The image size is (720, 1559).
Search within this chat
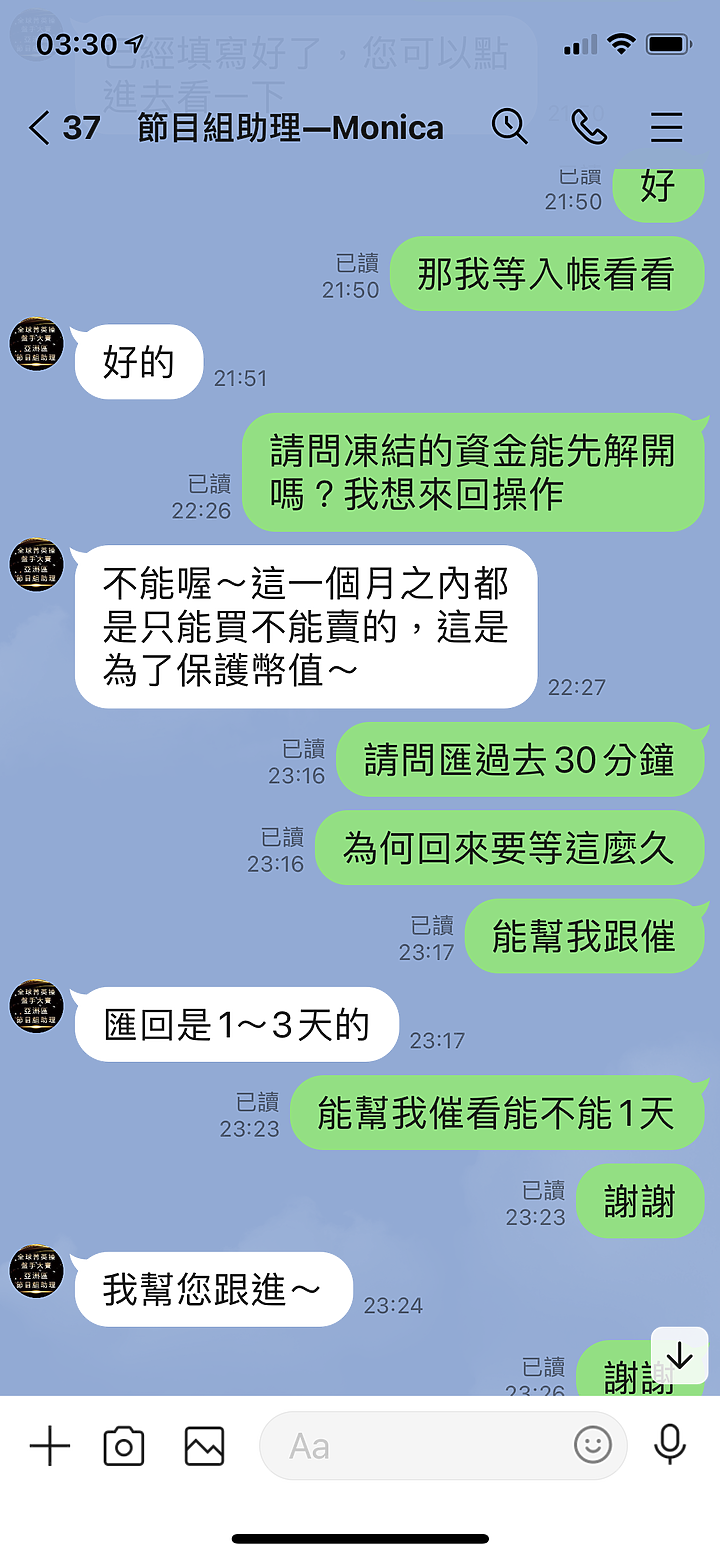pos(509,127)
